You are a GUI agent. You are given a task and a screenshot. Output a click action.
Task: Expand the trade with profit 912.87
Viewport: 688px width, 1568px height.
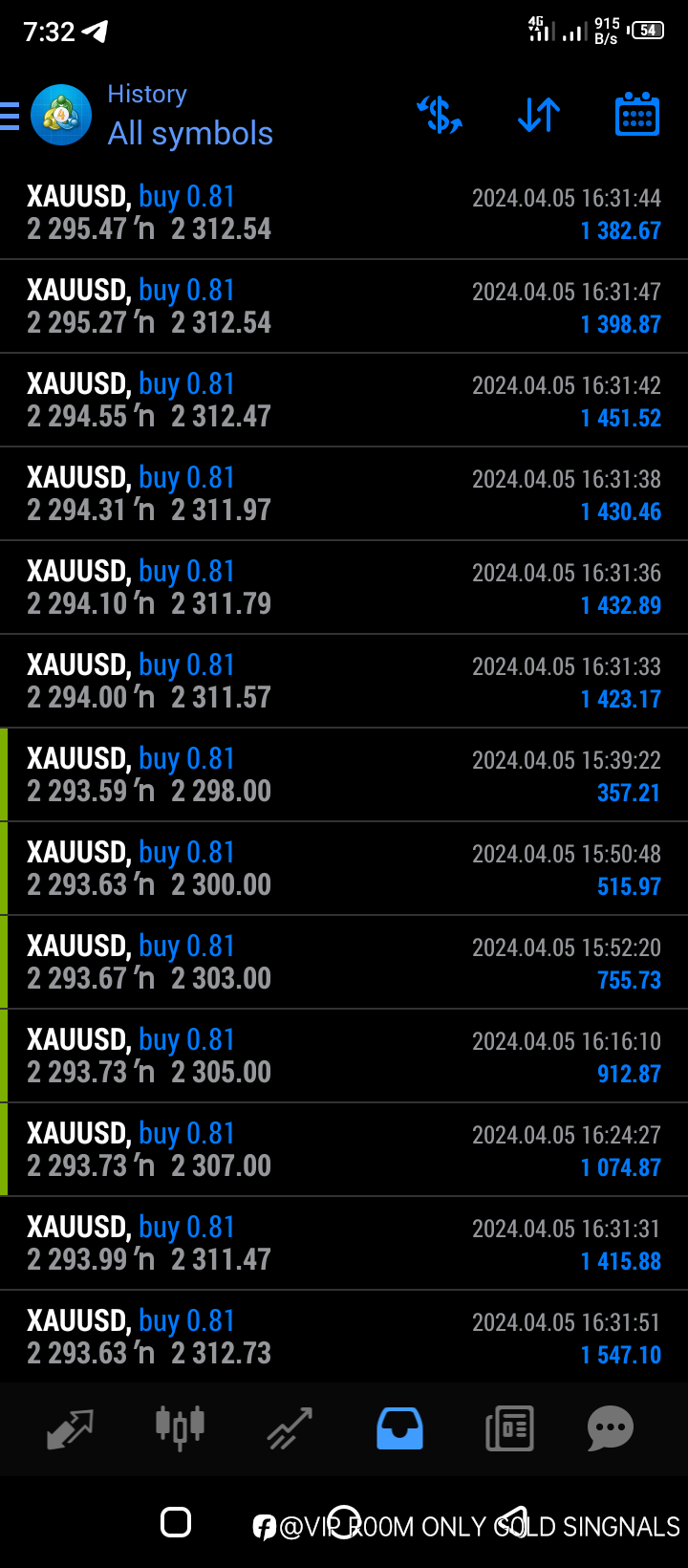coord(344,1056)
